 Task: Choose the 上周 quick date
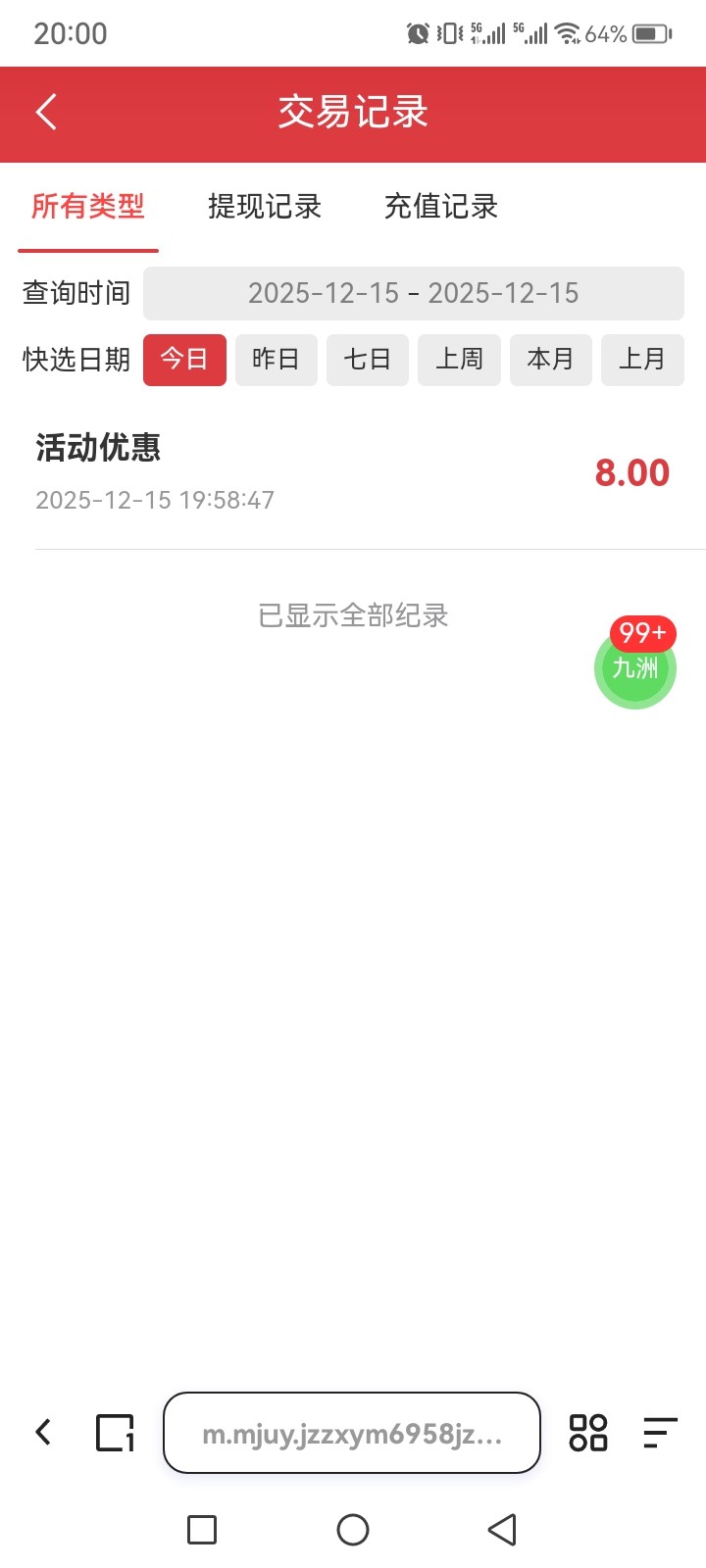(459, 360)
